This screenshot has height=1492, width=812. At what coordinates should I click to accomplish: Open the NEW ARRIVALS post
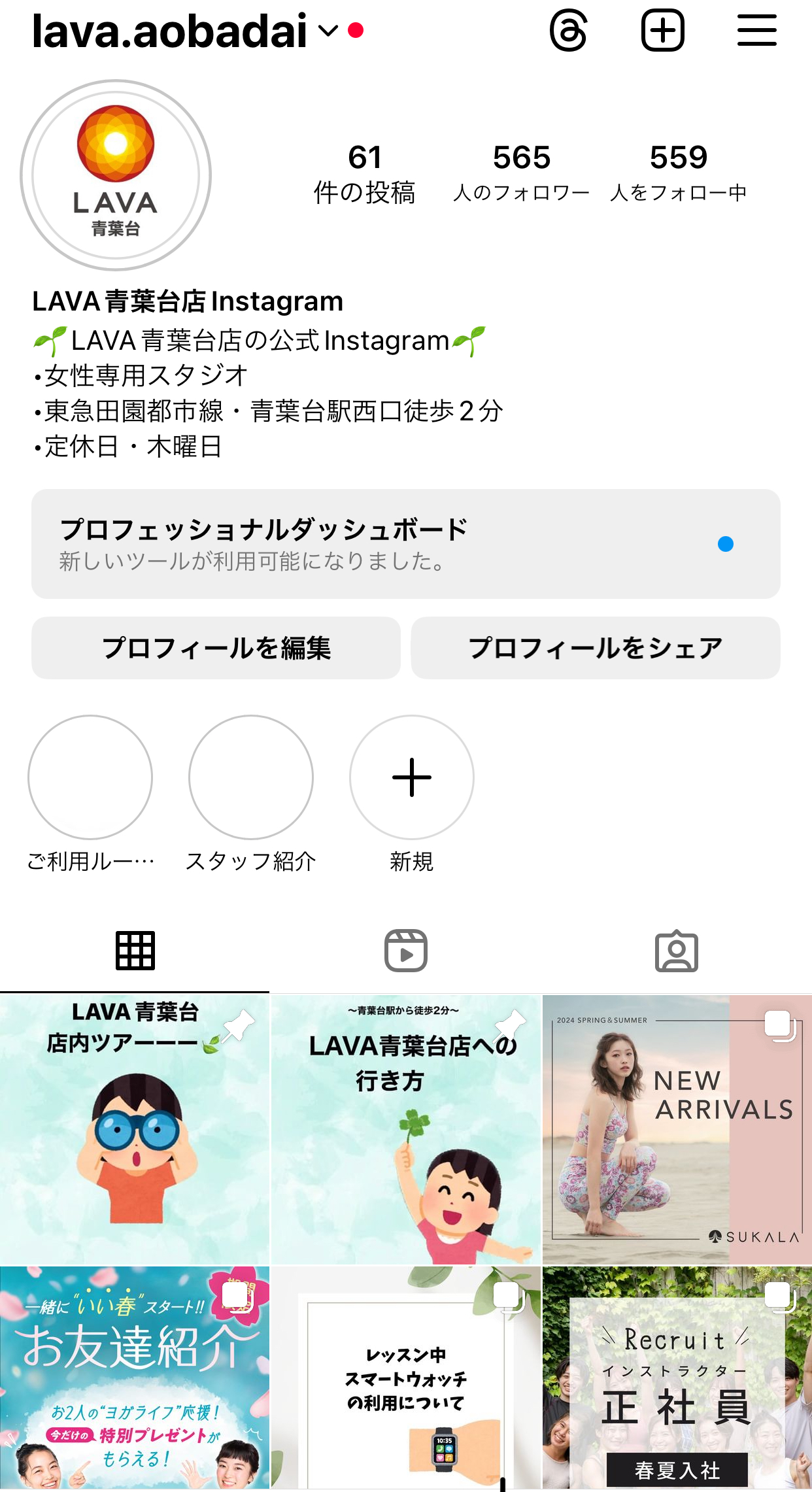[x=677, y=1129]
